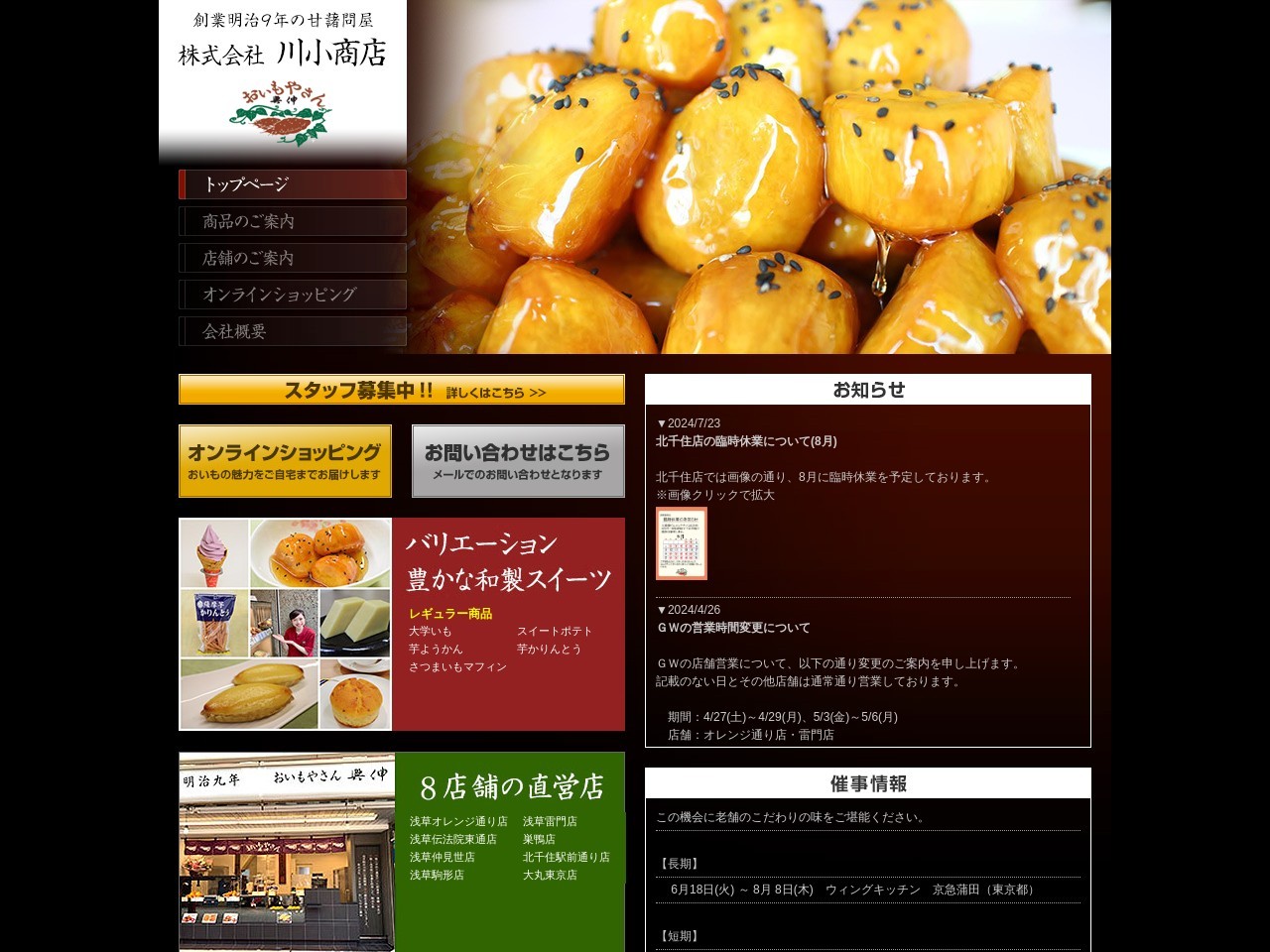Screen dimensions: 1270x952
Task: Tap the yellow オンラインショッピング button
Action: point(285,461)
